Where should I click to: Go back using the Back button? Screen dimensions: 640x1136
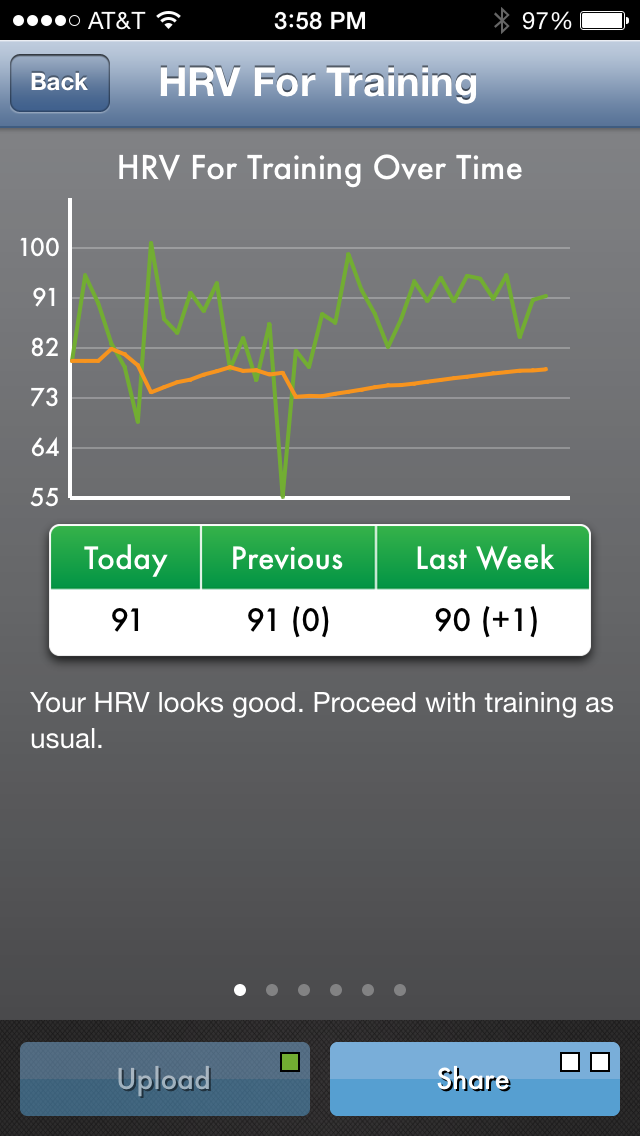(59, 83)
